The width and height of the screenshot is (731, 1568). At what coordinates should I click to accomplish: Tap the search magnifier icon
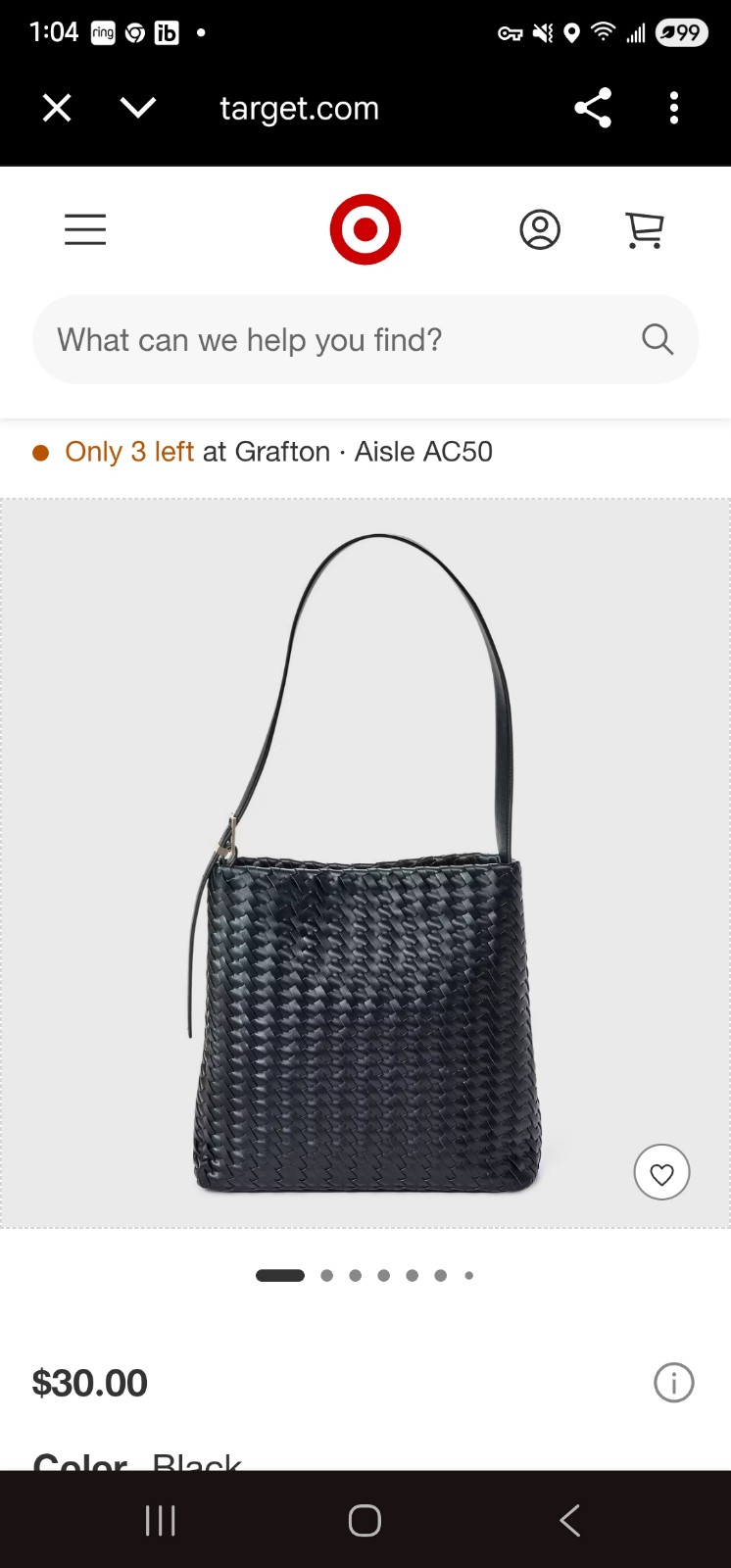click(x=657, y=339)
